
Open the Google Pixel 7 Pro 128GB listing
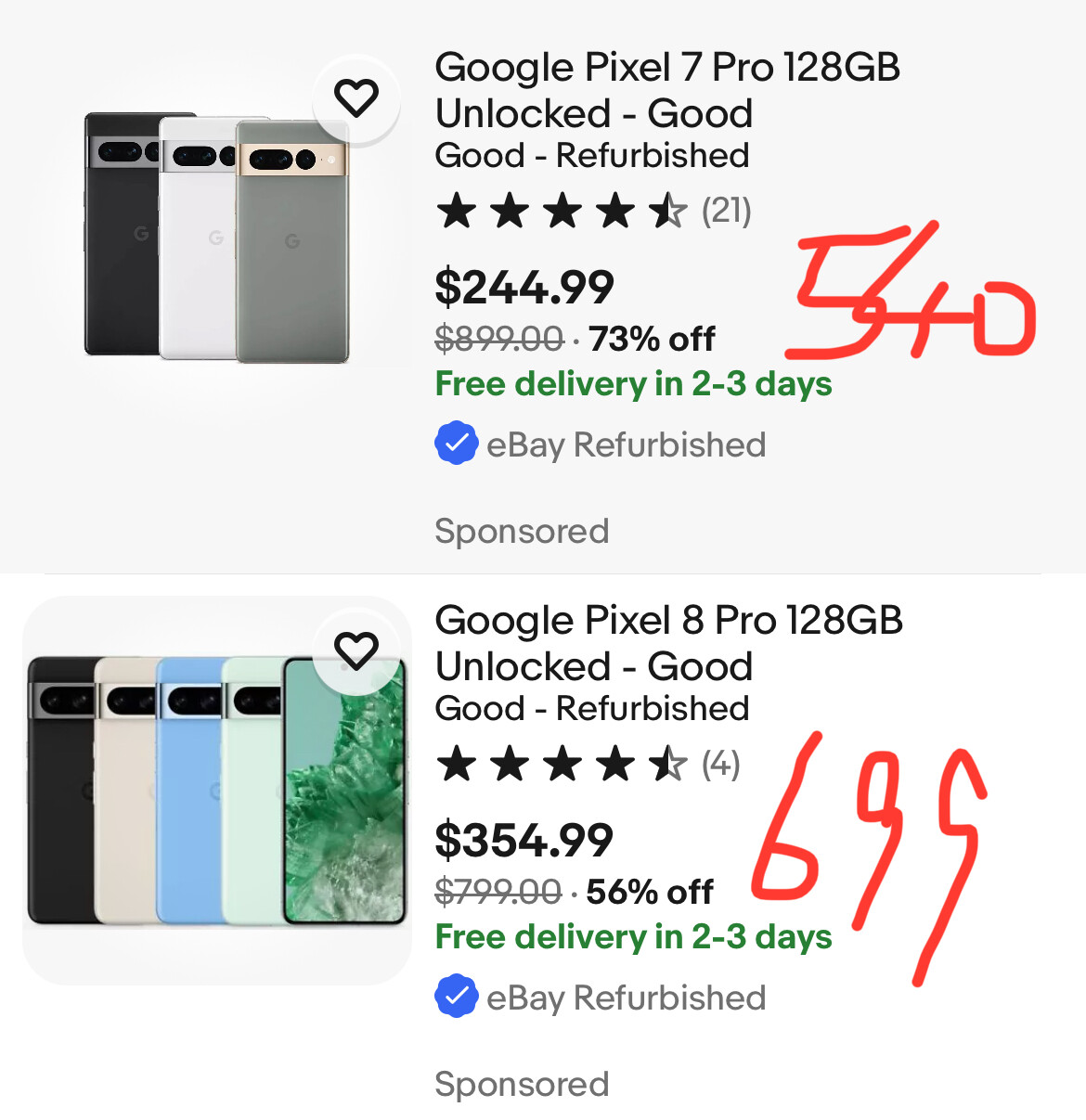pyautogui.click(x=666, y=90)
